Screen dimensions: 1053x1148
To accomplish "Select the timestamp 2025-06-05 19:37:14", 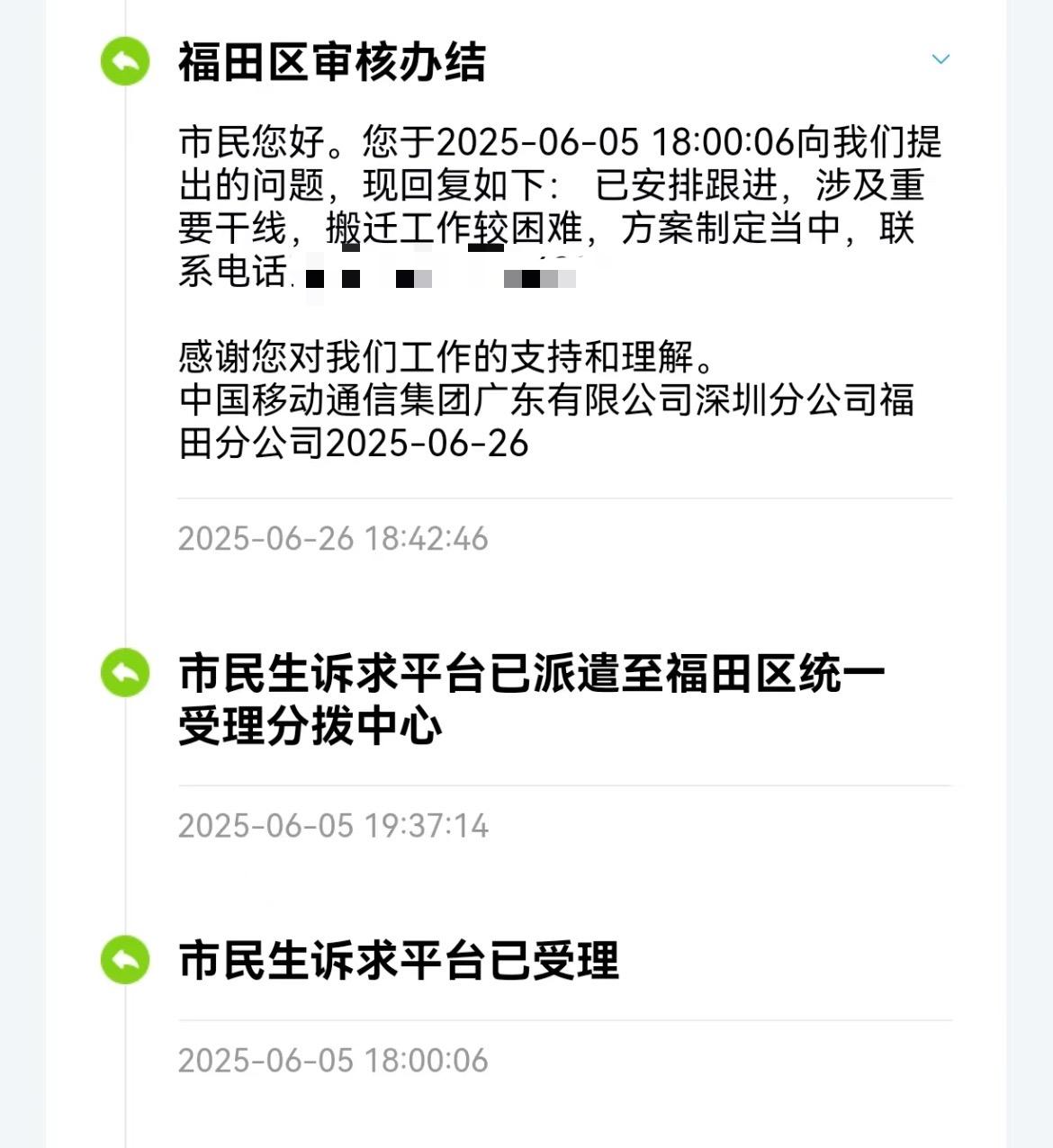I will (x=334, y=825).
